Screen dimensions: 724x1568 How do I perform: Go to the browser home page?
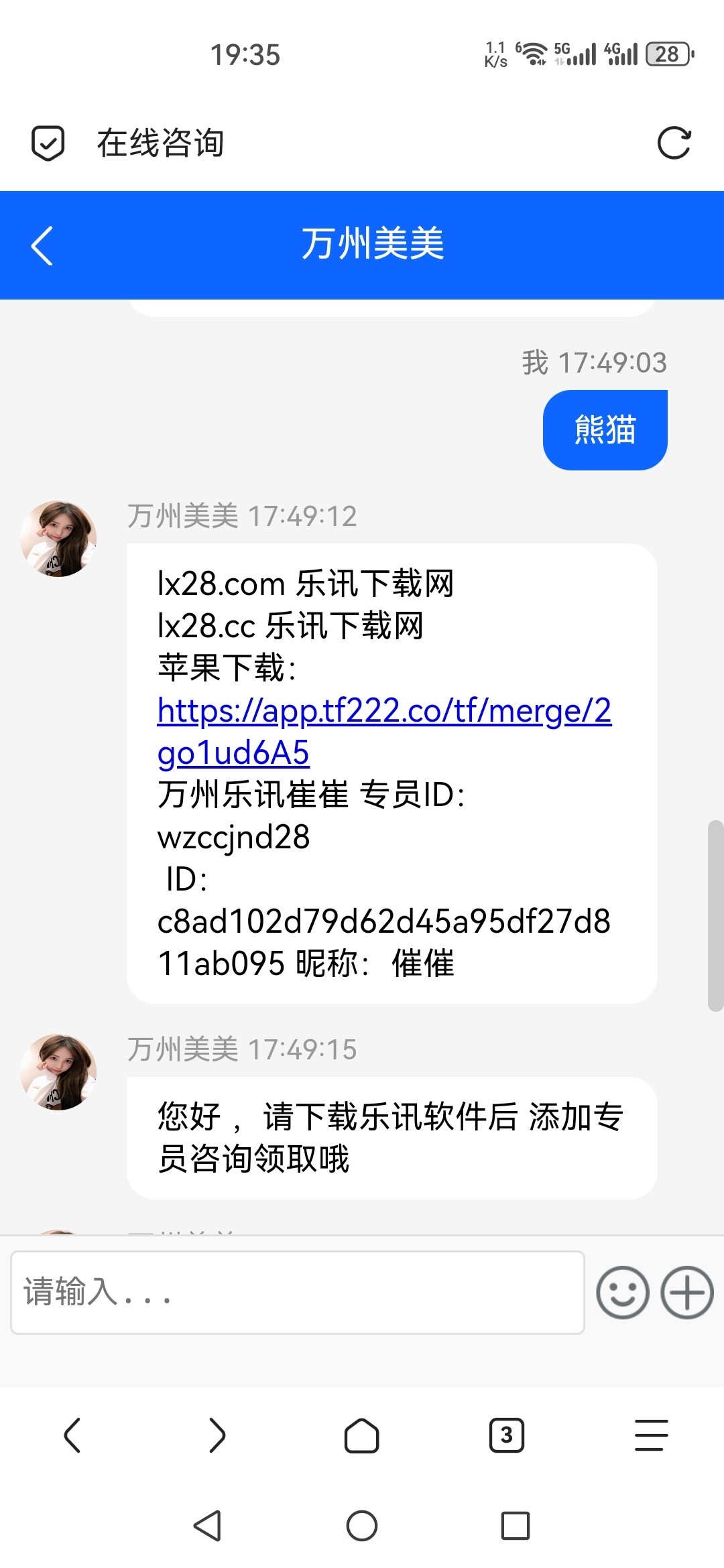point(362,1435)
